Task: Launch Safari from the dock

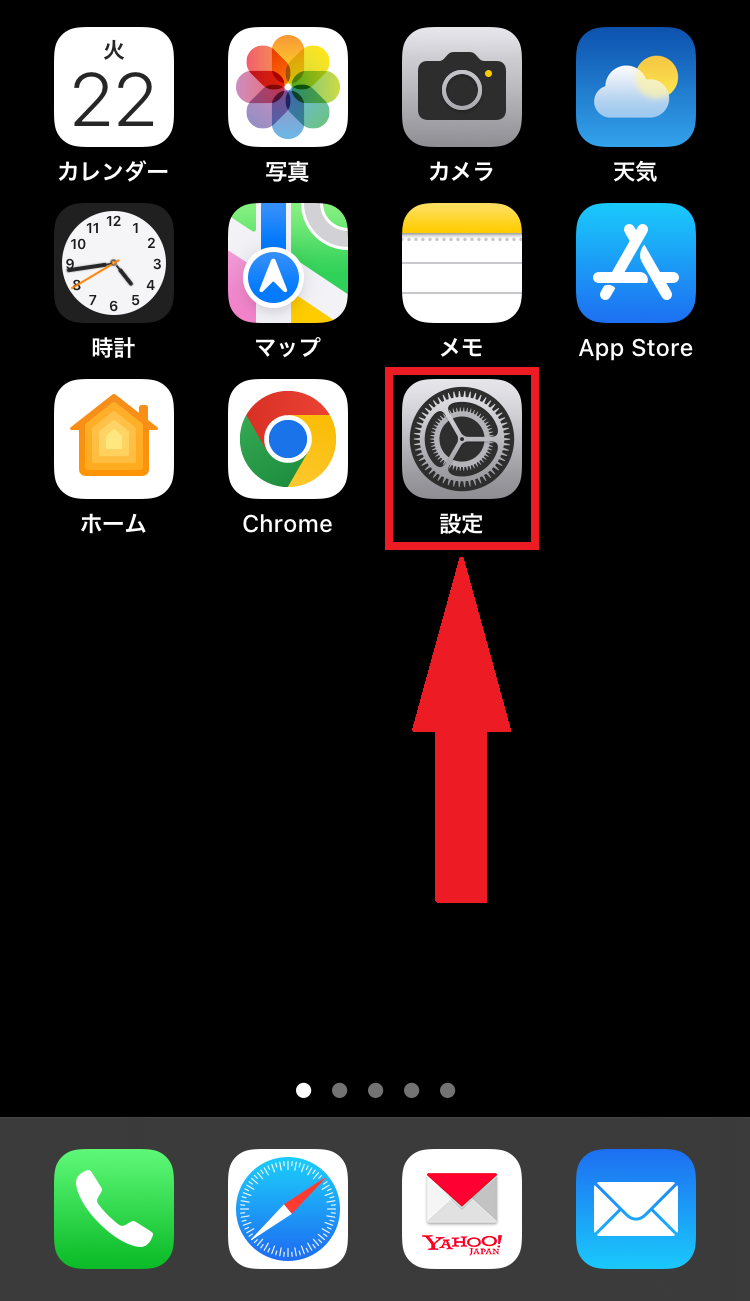Action: (x=288, y=1209)
